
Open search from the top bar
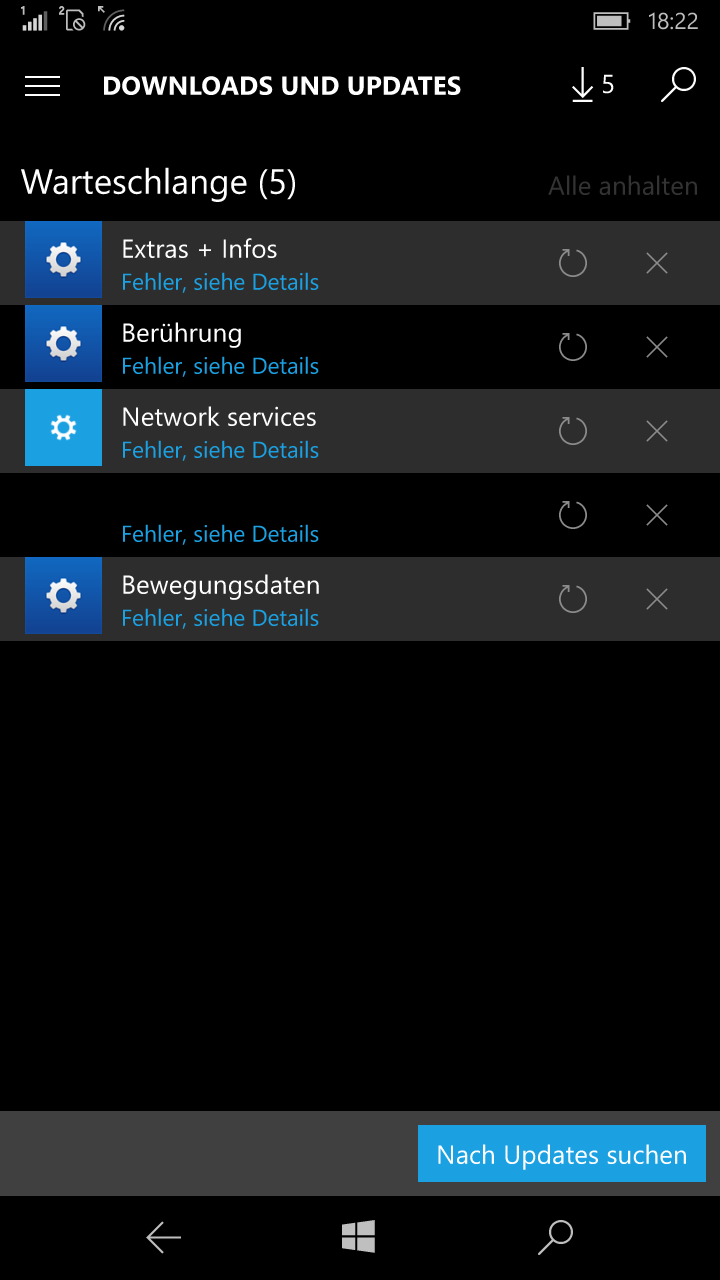tap(678, 85)
